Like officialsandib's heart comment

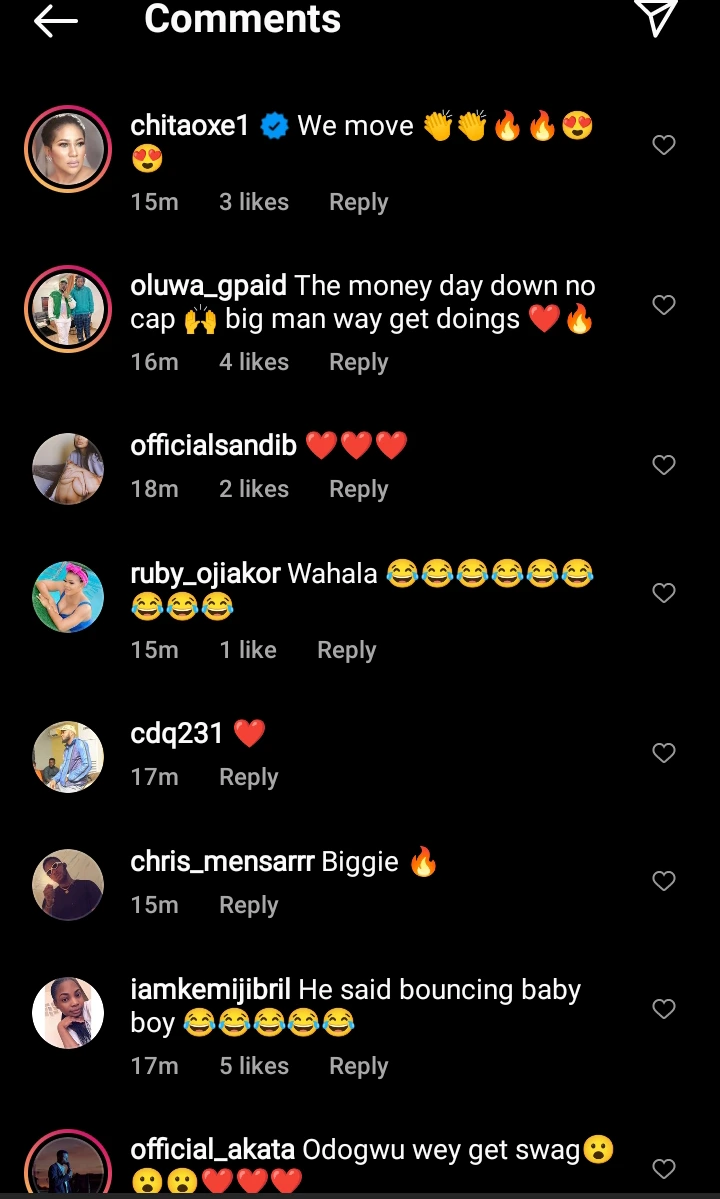pos(664,465)
